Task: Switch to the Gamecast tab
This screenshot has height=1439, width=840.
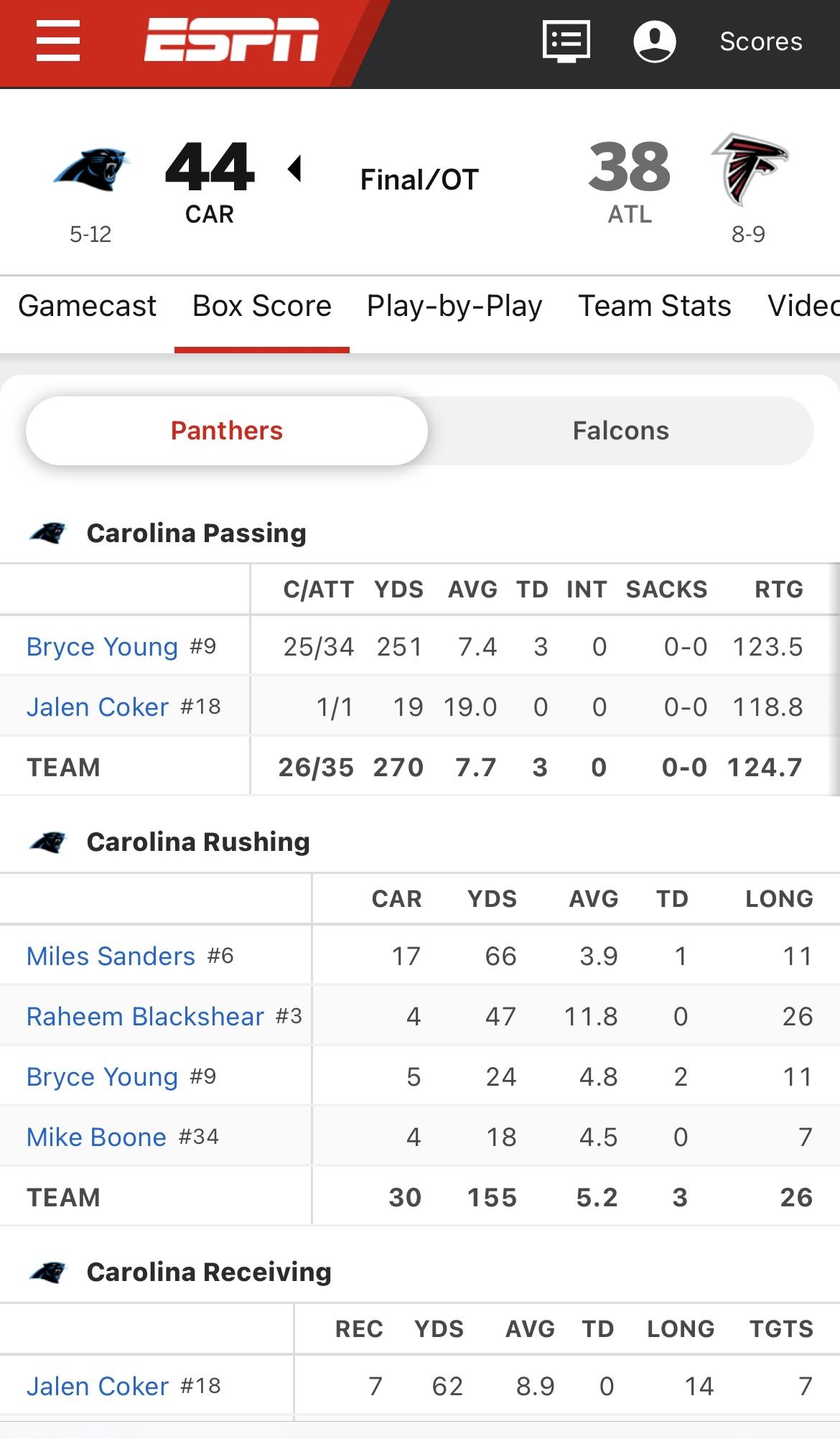Action: coord(87,307)
